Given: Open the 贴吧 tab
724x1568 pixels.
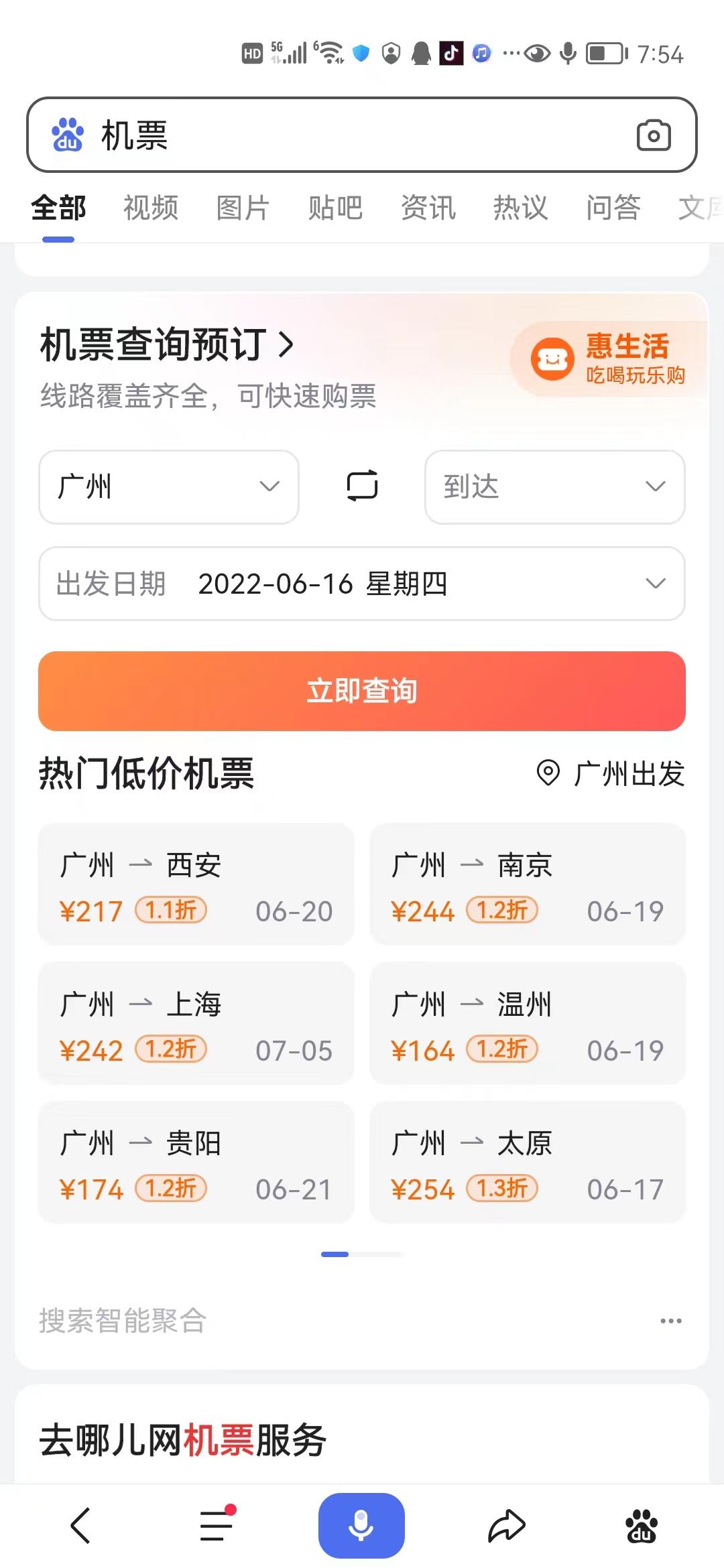Looking at the screenshot, I should pyautogui.click(x=335, y=208).
